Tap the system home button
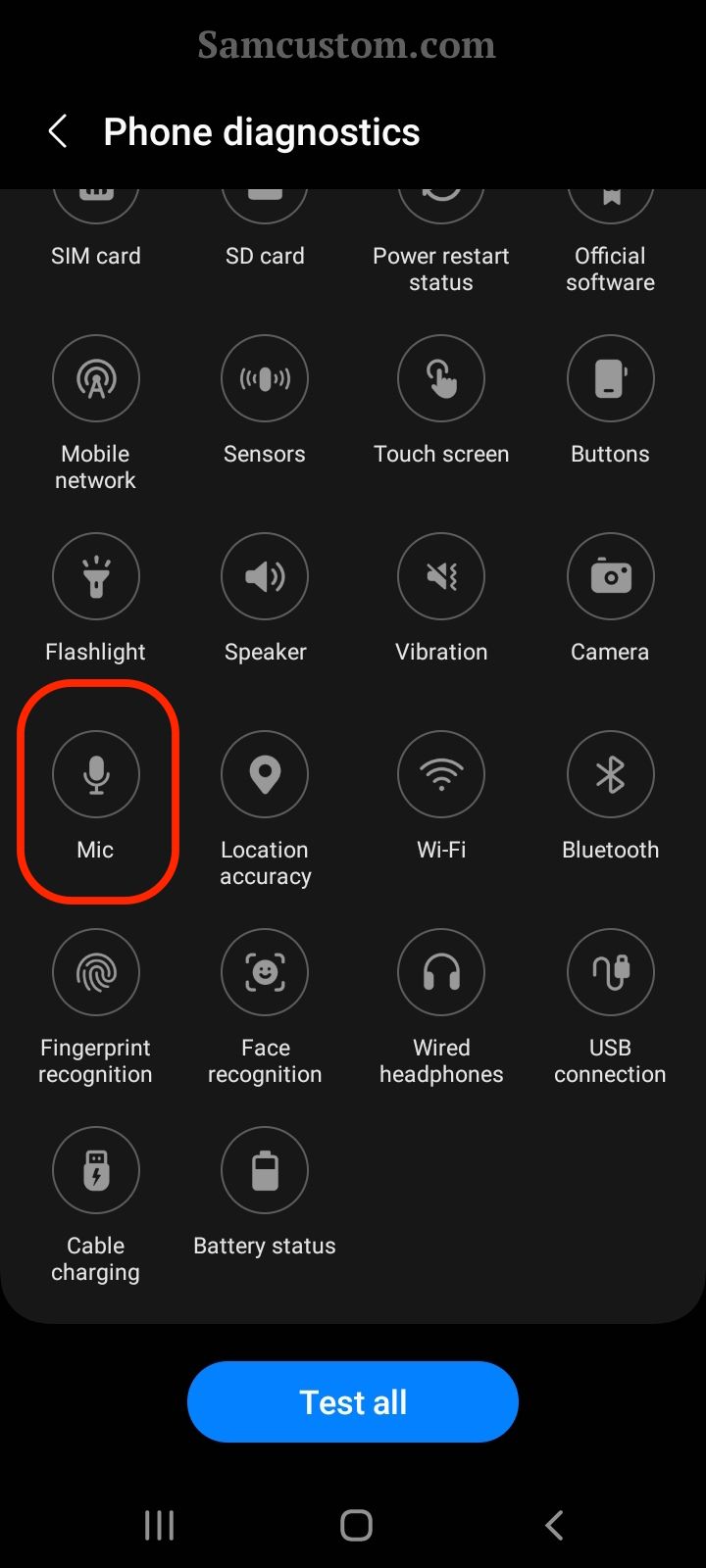706x1568 pixels. point(356,1525)
